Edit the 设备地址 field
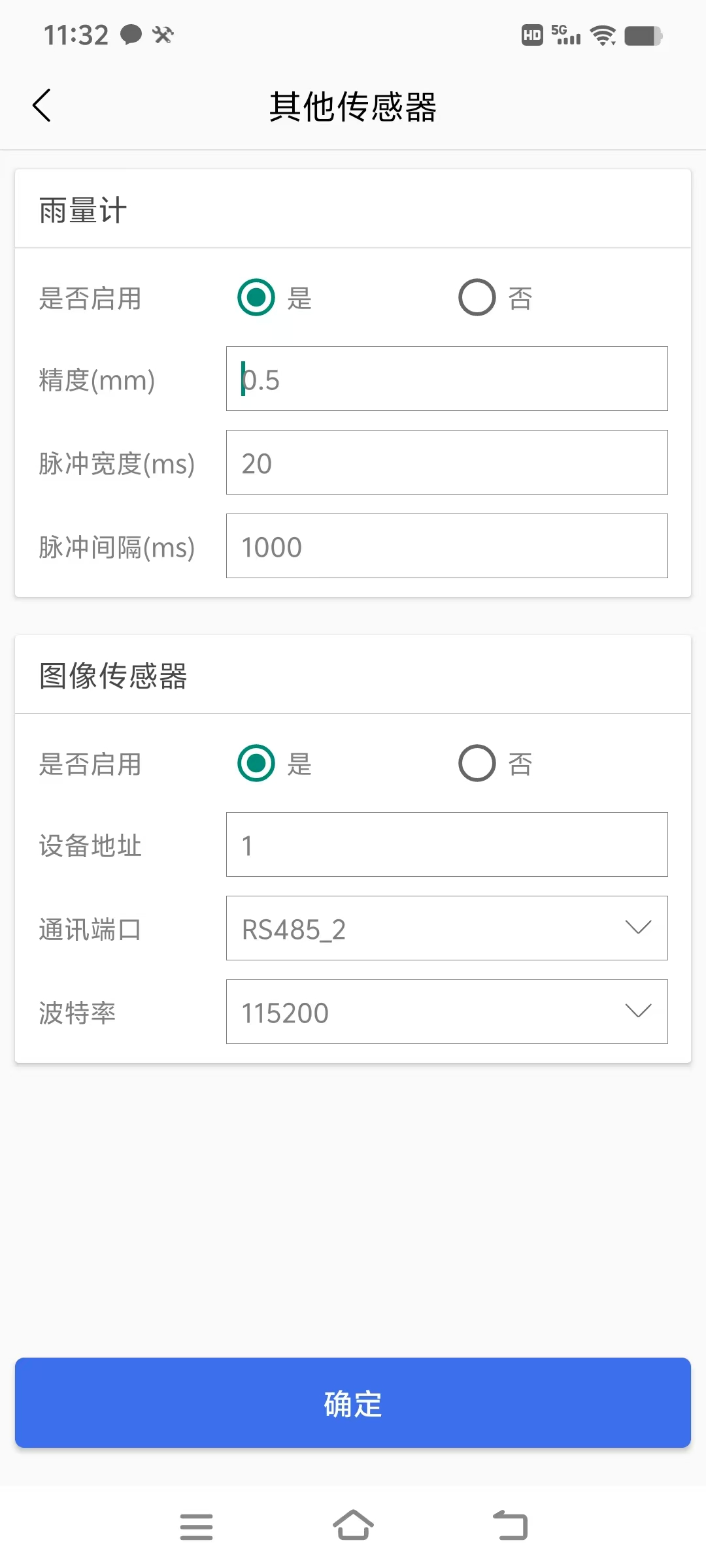This screenshot has width=706, height=1568. point(446,845)
